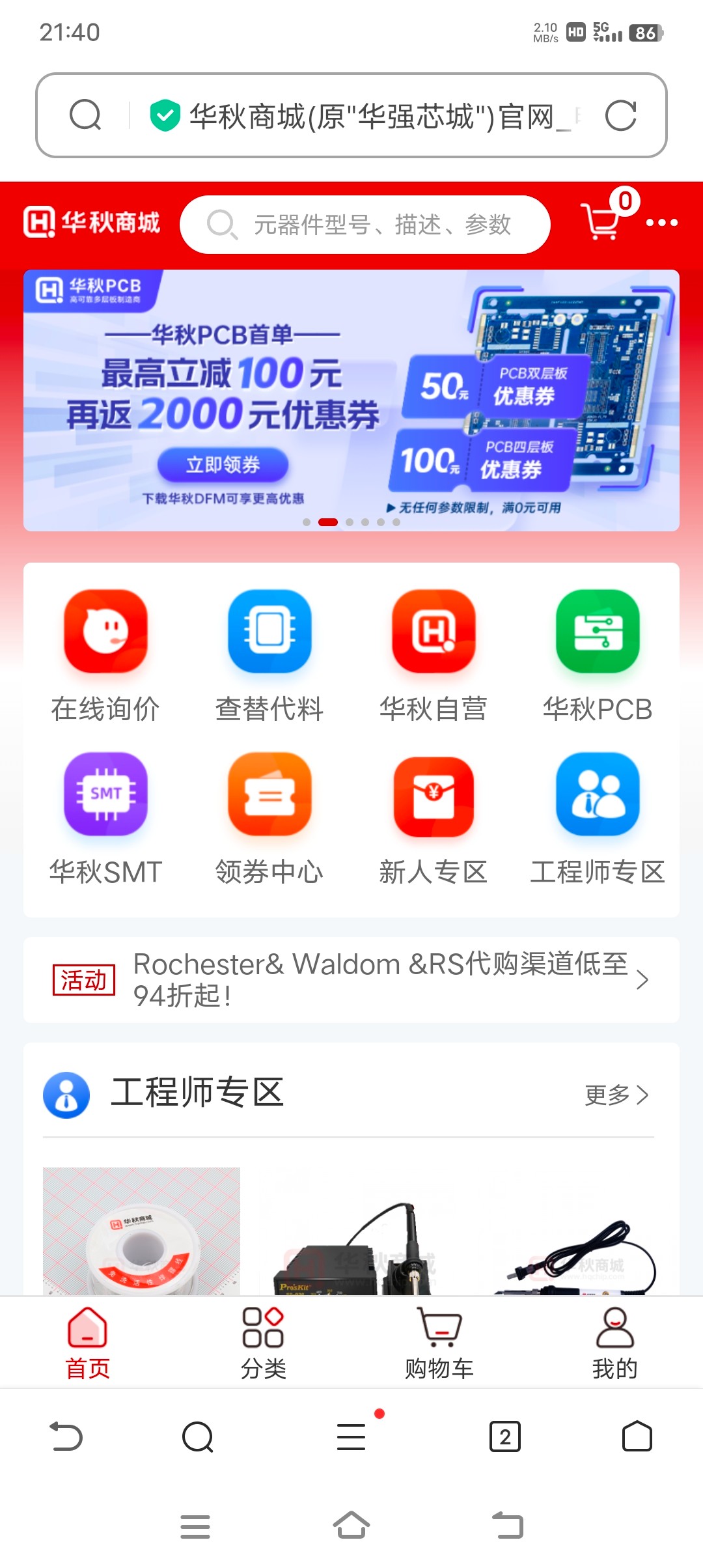Switch to the 我的 tab
The image size is (703, 1568).
(x=614, y=1343)
